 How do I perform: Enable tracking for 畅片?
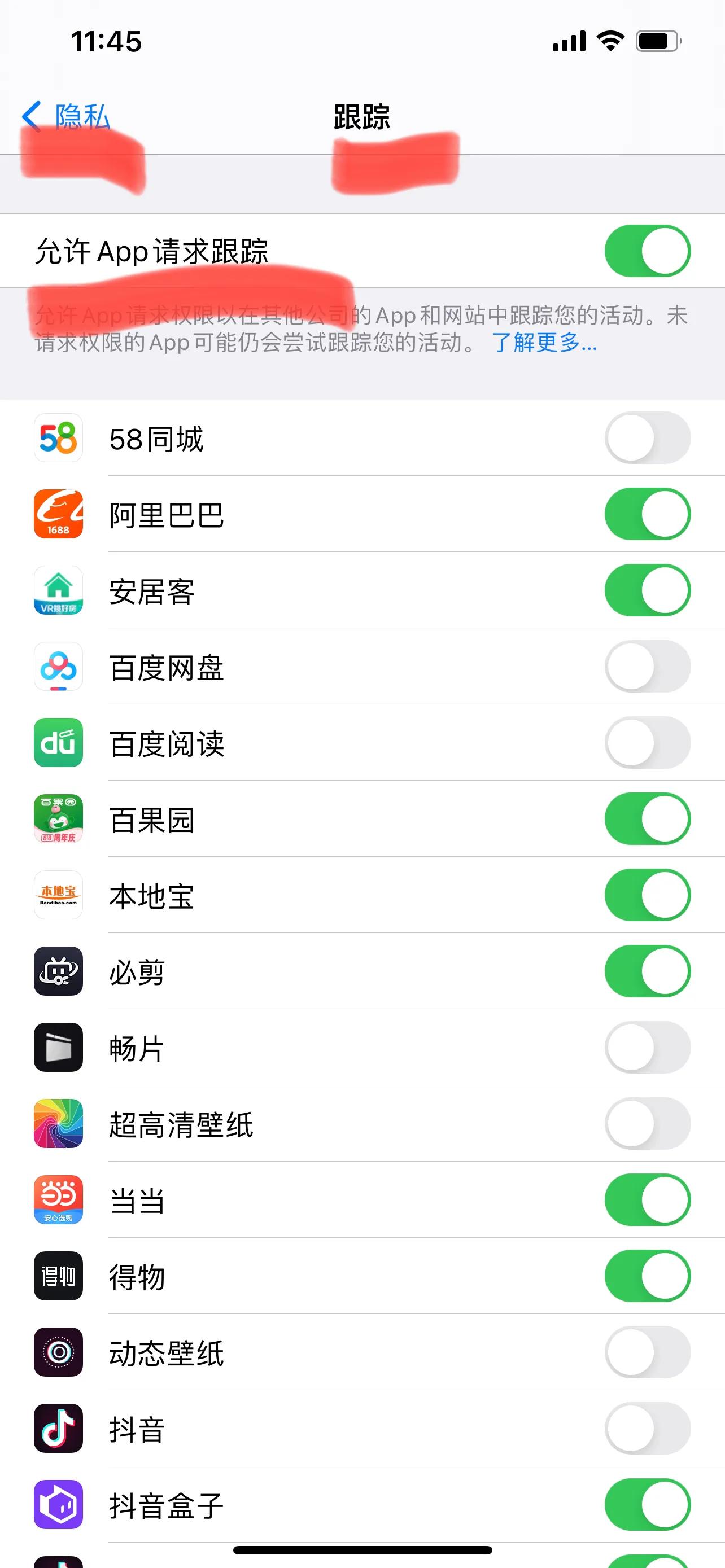(x=648, y=1048)
